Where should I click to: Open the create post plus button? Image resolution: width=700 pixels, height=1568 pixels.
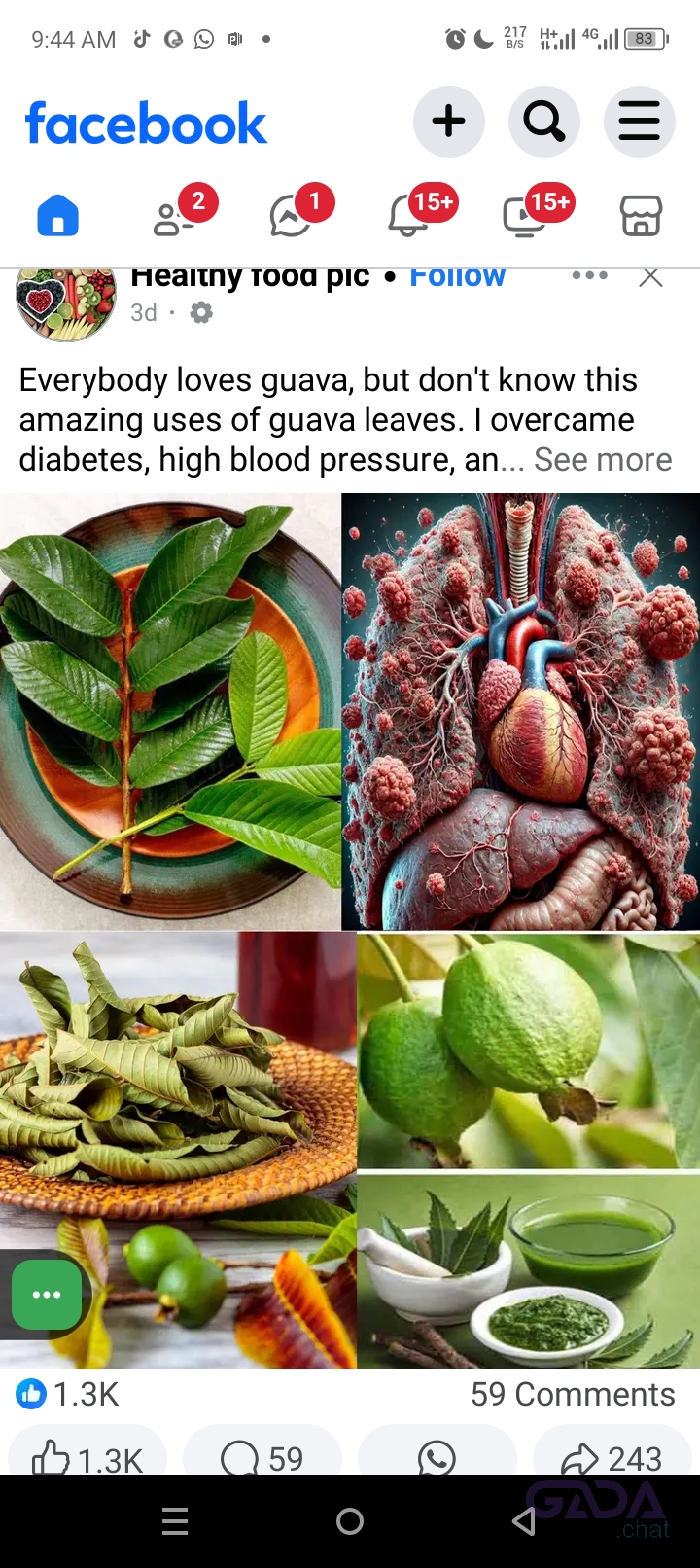pos(448,122)
